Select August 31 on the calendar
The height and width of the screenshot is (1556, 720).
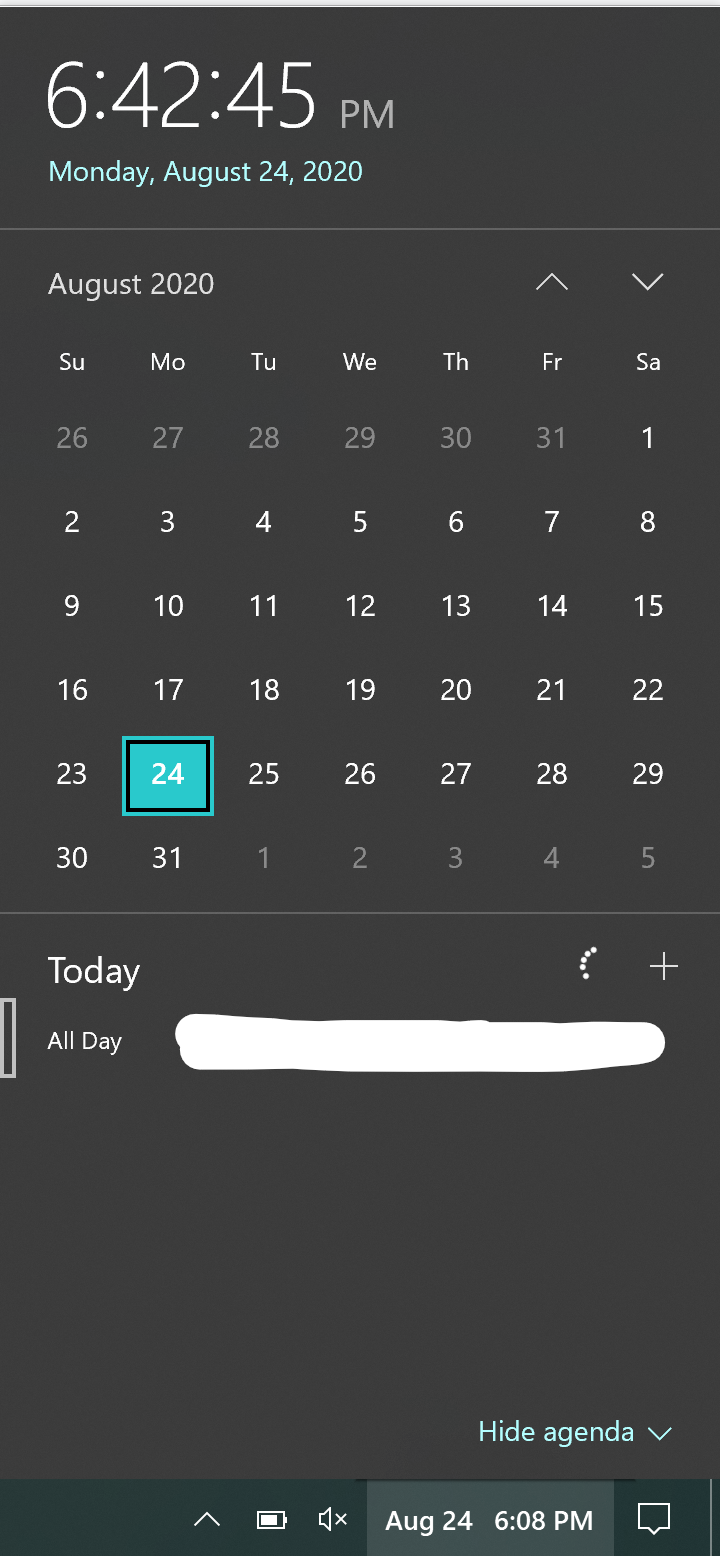click(167, 857)
